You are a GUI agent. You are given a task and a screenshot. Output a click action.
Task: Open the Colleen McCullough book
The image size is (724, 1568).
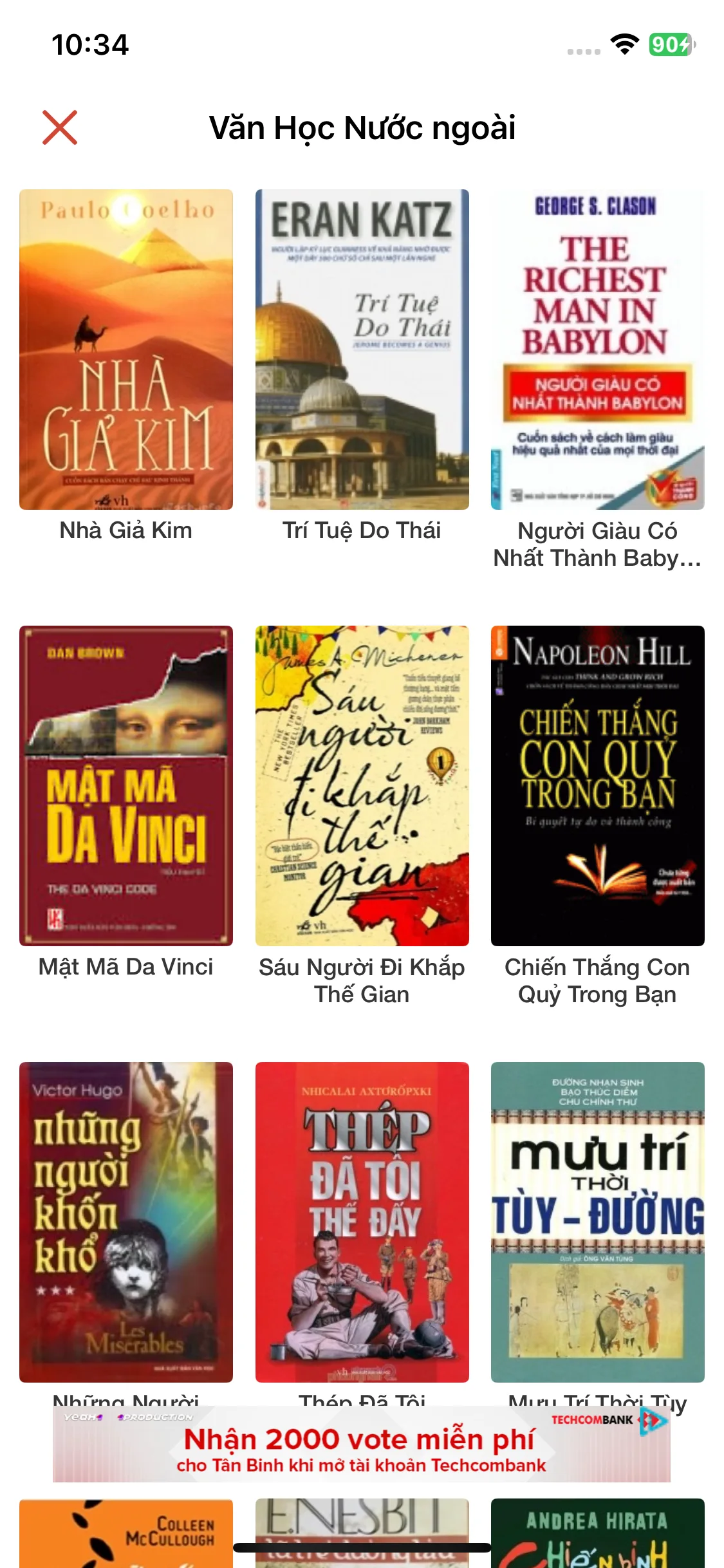click(x=126, y=1533)
